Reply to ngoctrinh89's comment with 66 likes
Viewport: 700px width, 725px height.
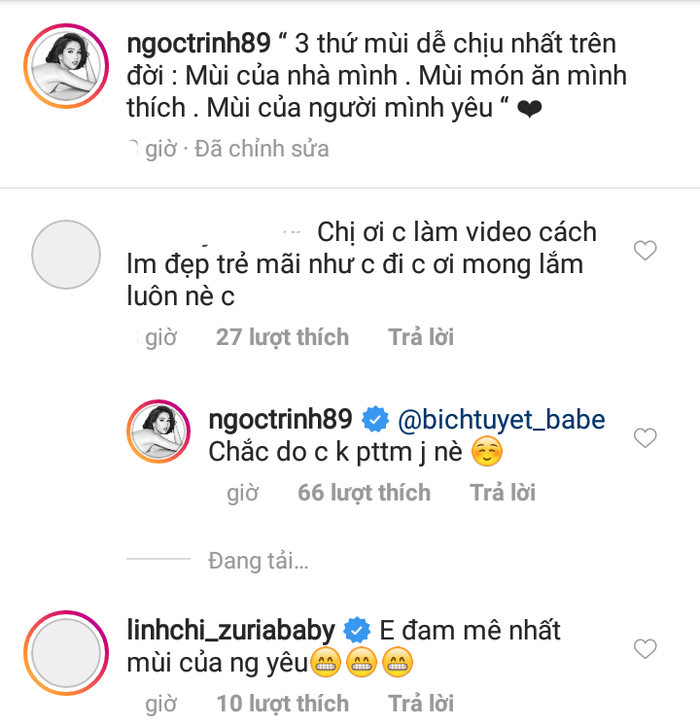[503, 492]
